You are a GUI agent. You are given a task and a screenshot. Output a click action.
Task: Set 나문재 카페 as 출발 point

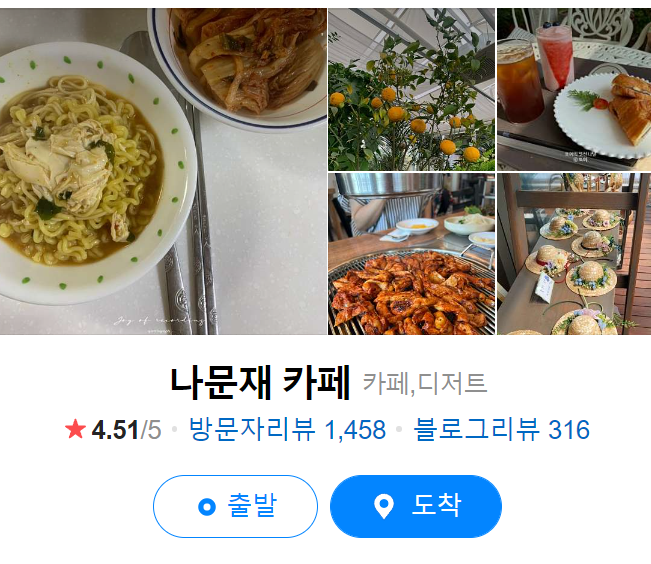(235, 506)
